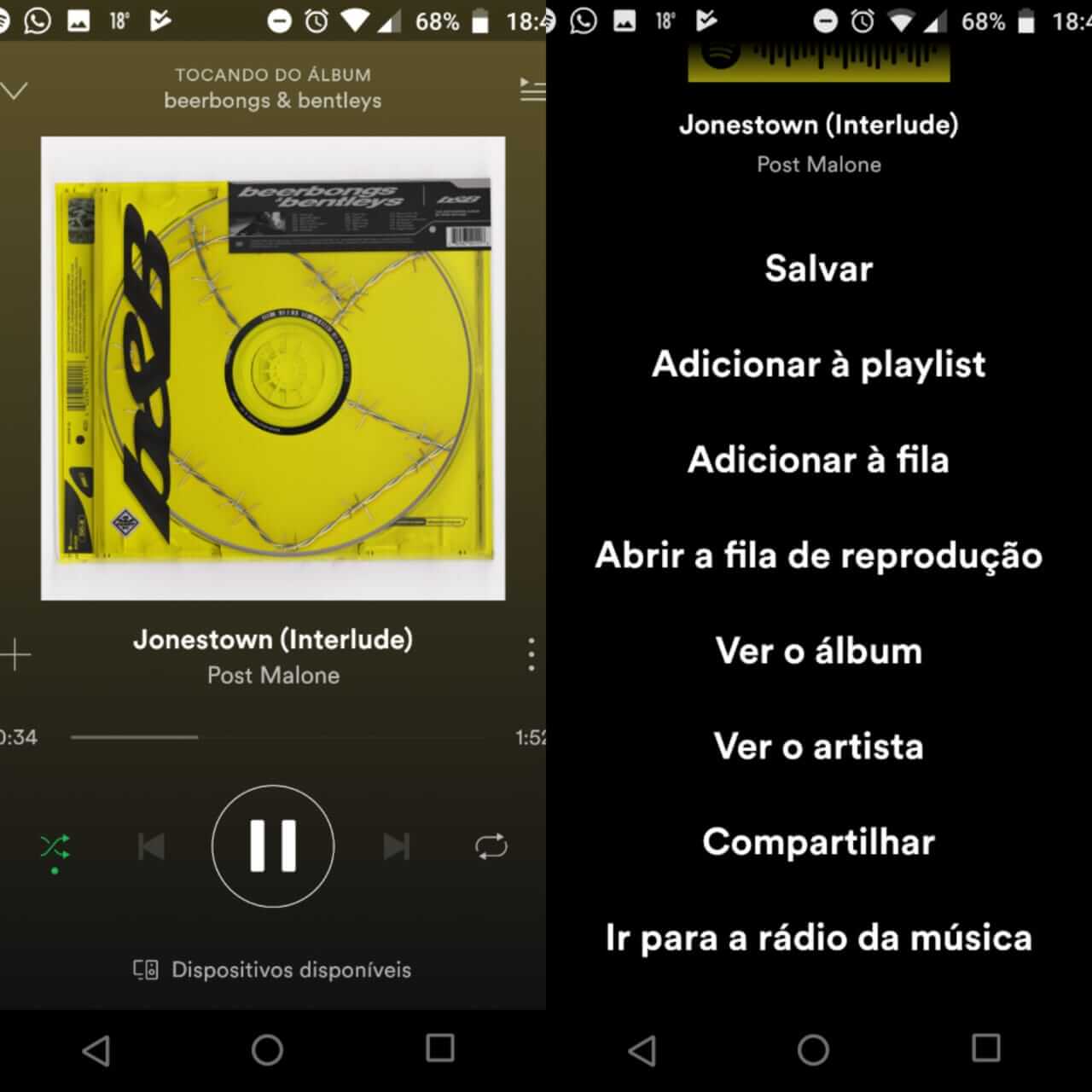Add the song with the plus icon
The width and height of the screenshot is (1092, 1092).
click(x=15, y=655)
